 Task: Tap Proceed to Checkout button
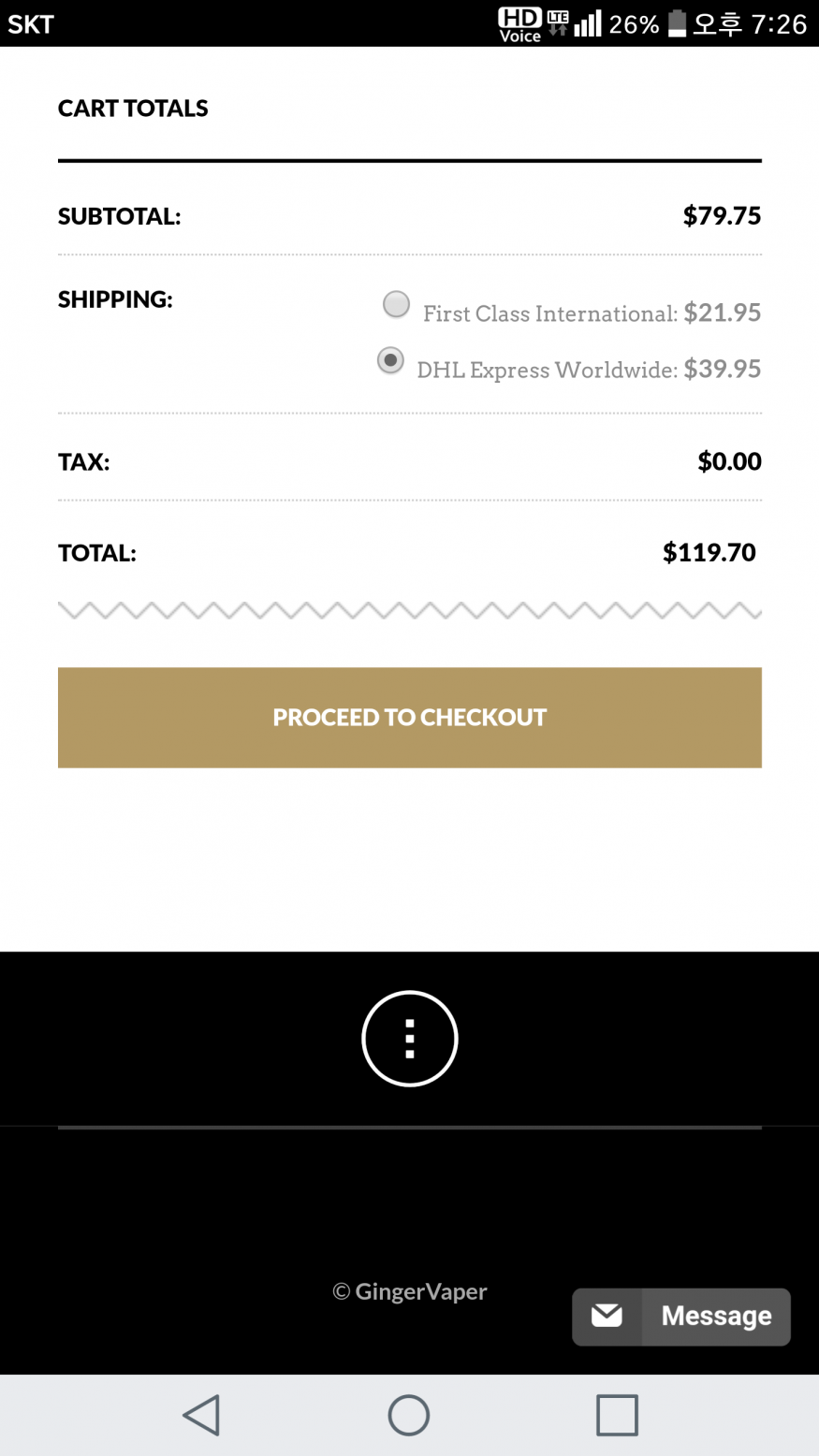point(409,718)
